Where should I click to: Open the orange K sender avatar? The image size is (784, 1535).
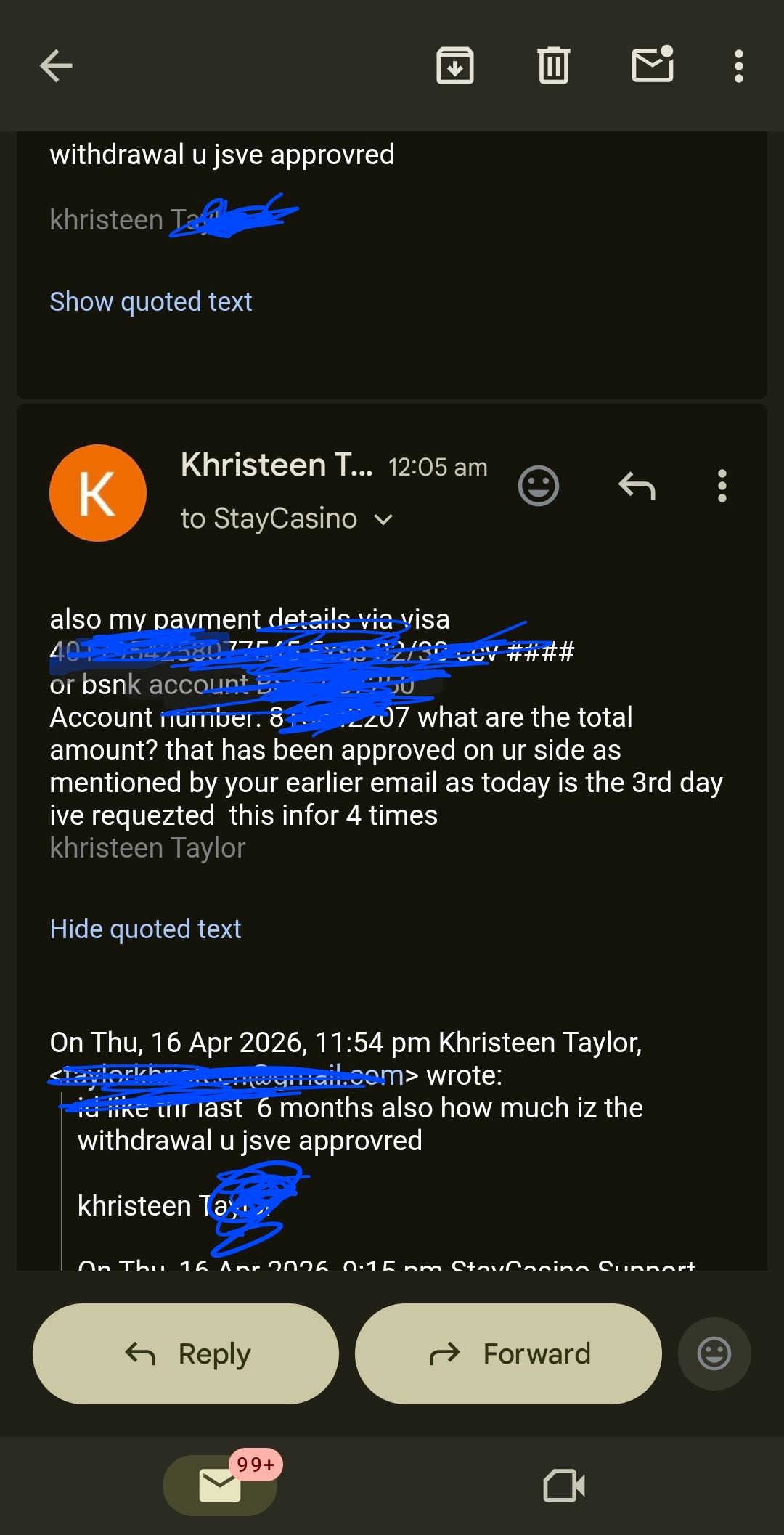click(x=98, y=493)
